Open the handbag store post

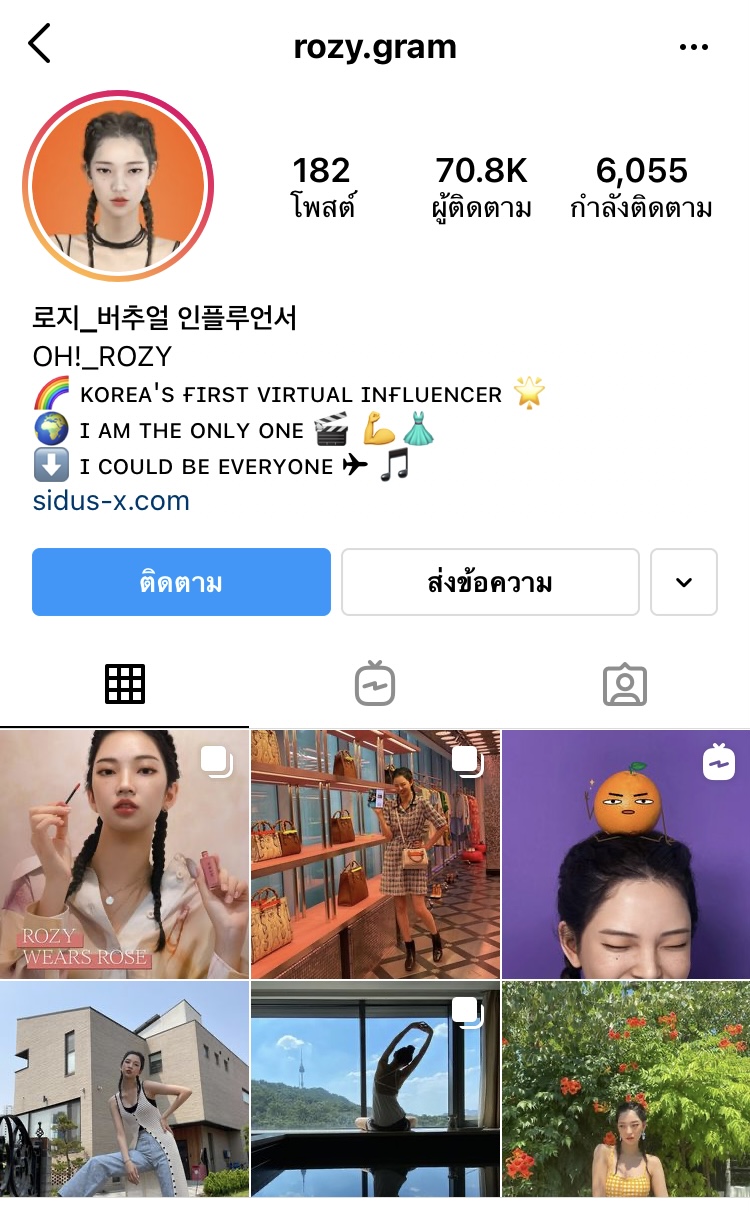coord(375,854)
